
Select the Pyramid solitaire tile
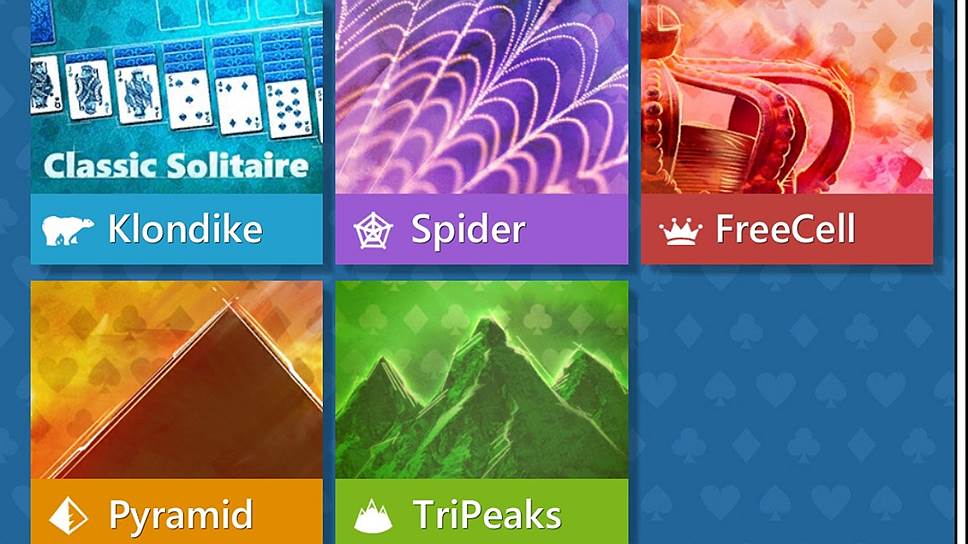point(176,410)
